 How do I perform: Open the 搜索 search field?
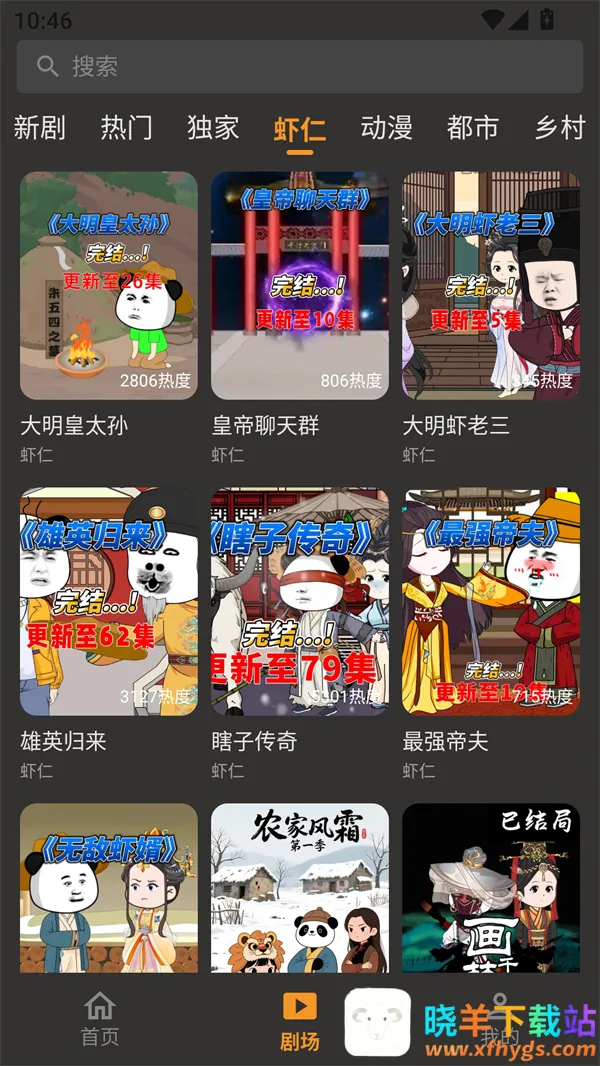(x=300, y=67)
